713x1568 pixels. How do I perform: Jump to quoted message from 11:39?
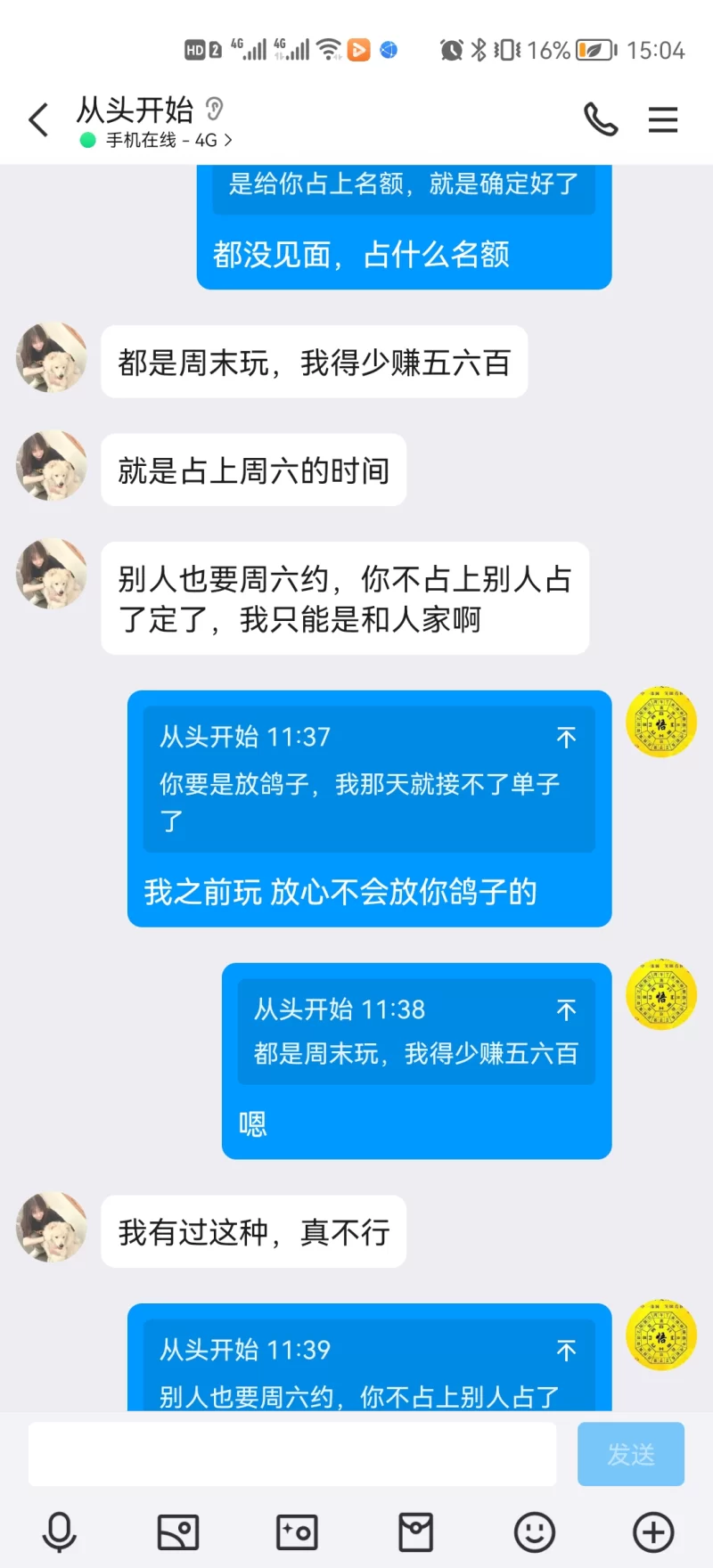(566, 1351)
